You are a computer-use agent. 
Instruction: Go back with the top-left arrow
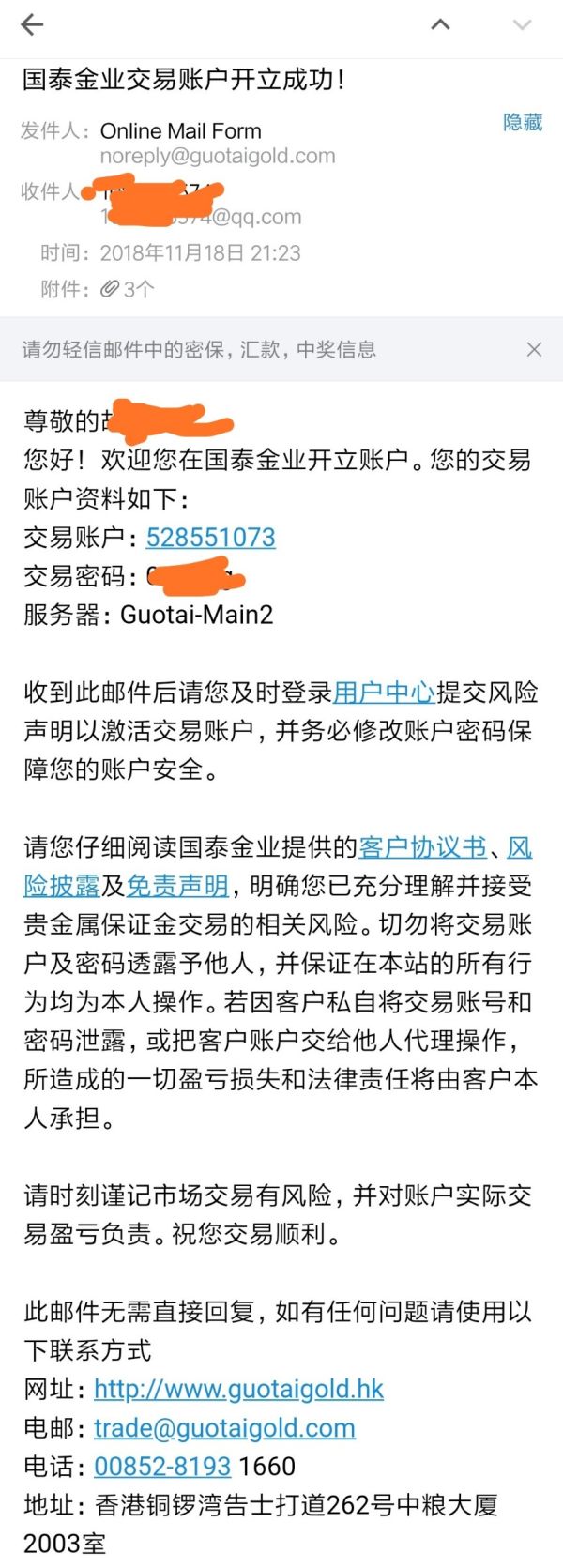coord(32,25)
